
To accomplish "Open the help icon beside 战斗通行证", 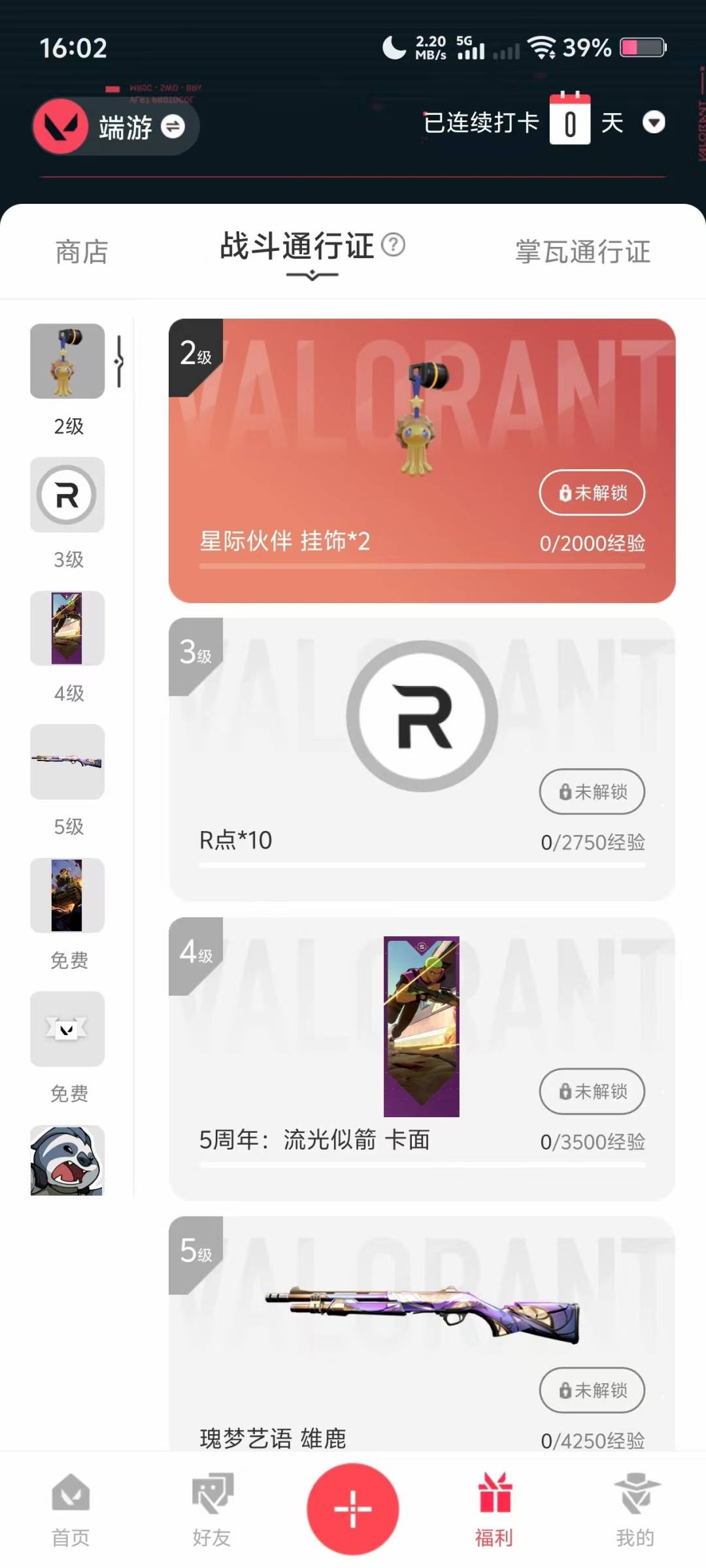I will pyautogui.click(x=393, y=245).
